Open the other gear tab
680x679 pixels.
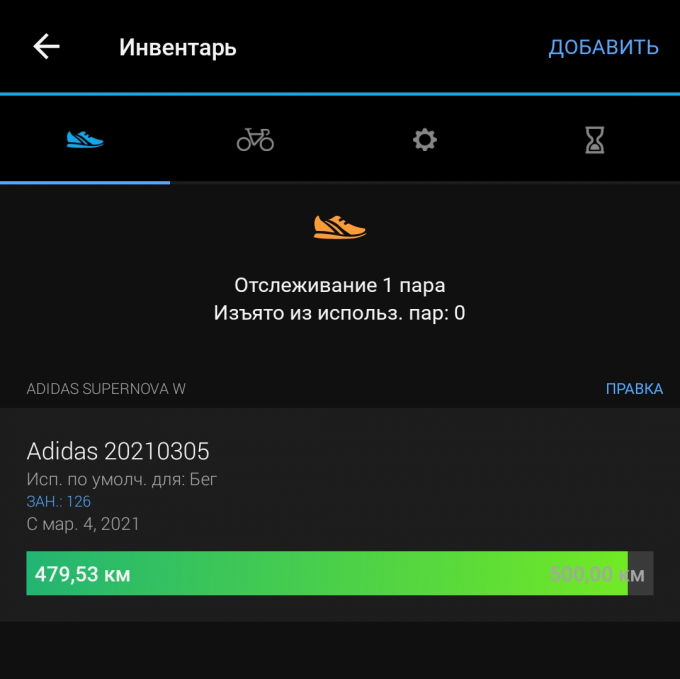coord(425,140)
